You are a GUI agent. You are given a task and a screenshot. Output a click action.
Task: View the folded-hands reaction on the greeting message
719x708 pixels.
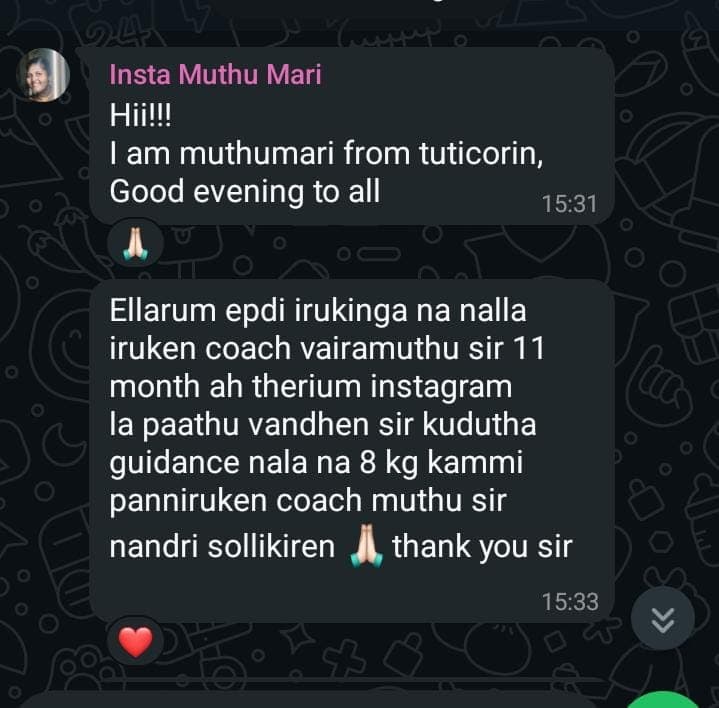[134, 242]
